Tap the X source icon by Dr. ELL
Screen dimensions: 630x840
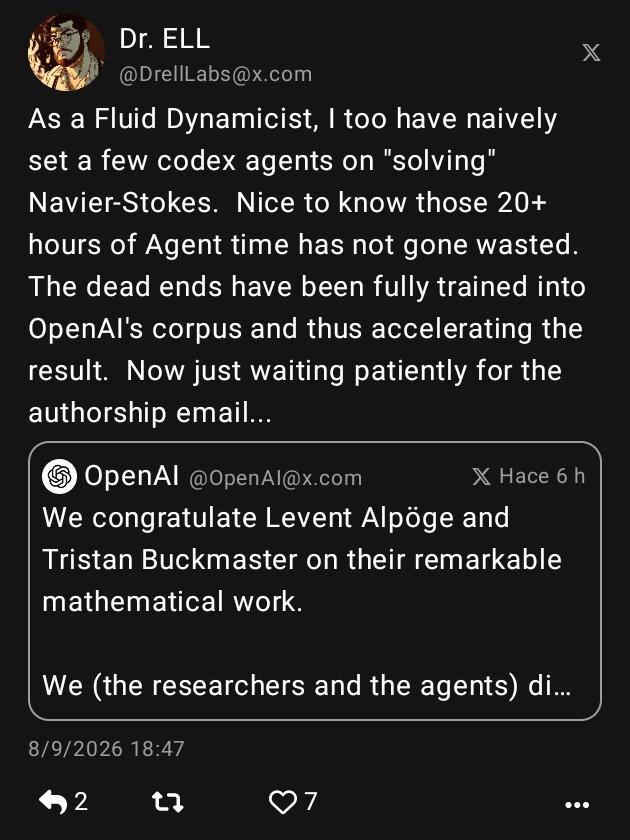point(591,52)
